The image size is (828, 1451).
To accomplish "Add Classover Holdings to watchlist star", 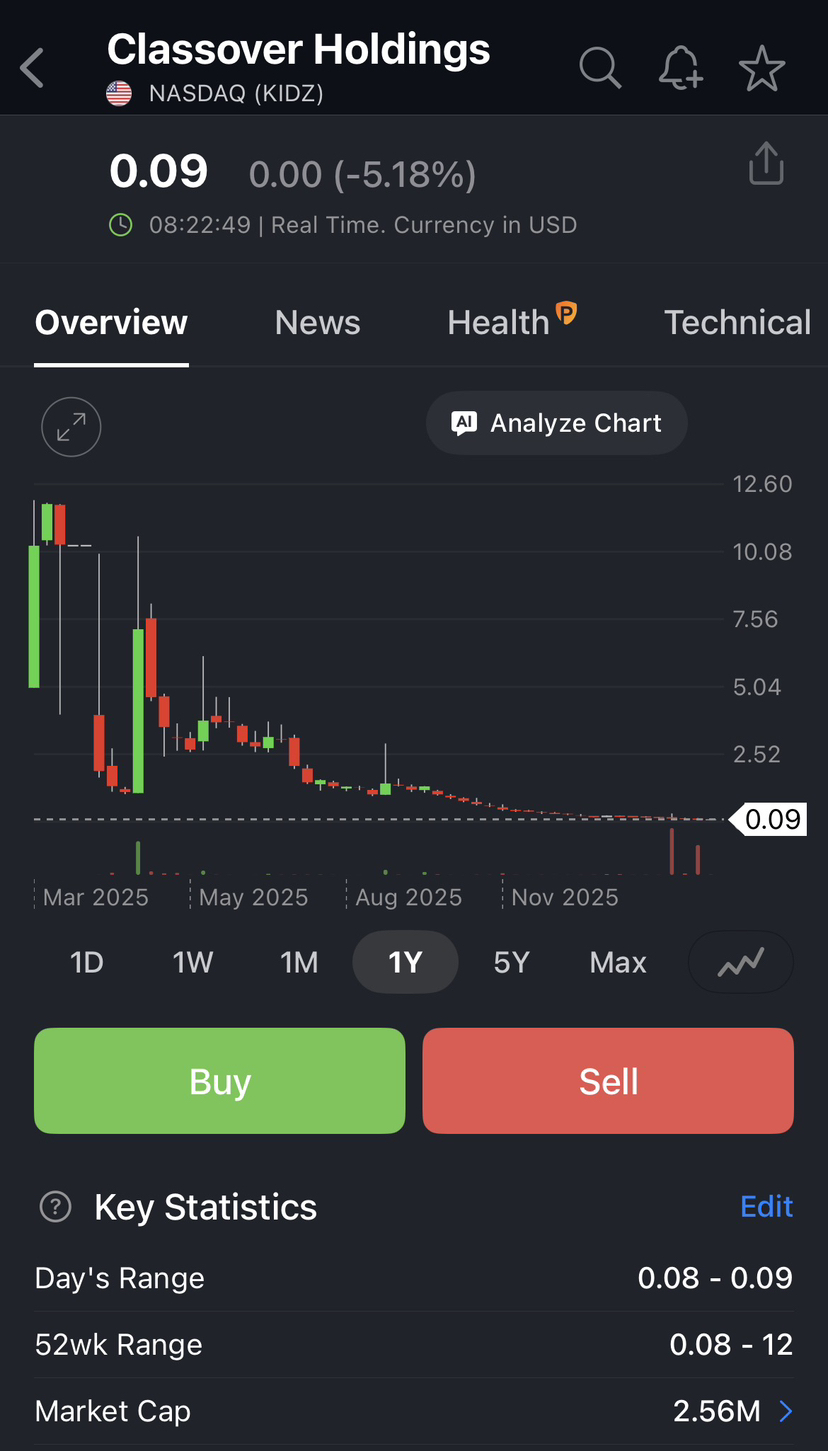I will tap(762, 68).
